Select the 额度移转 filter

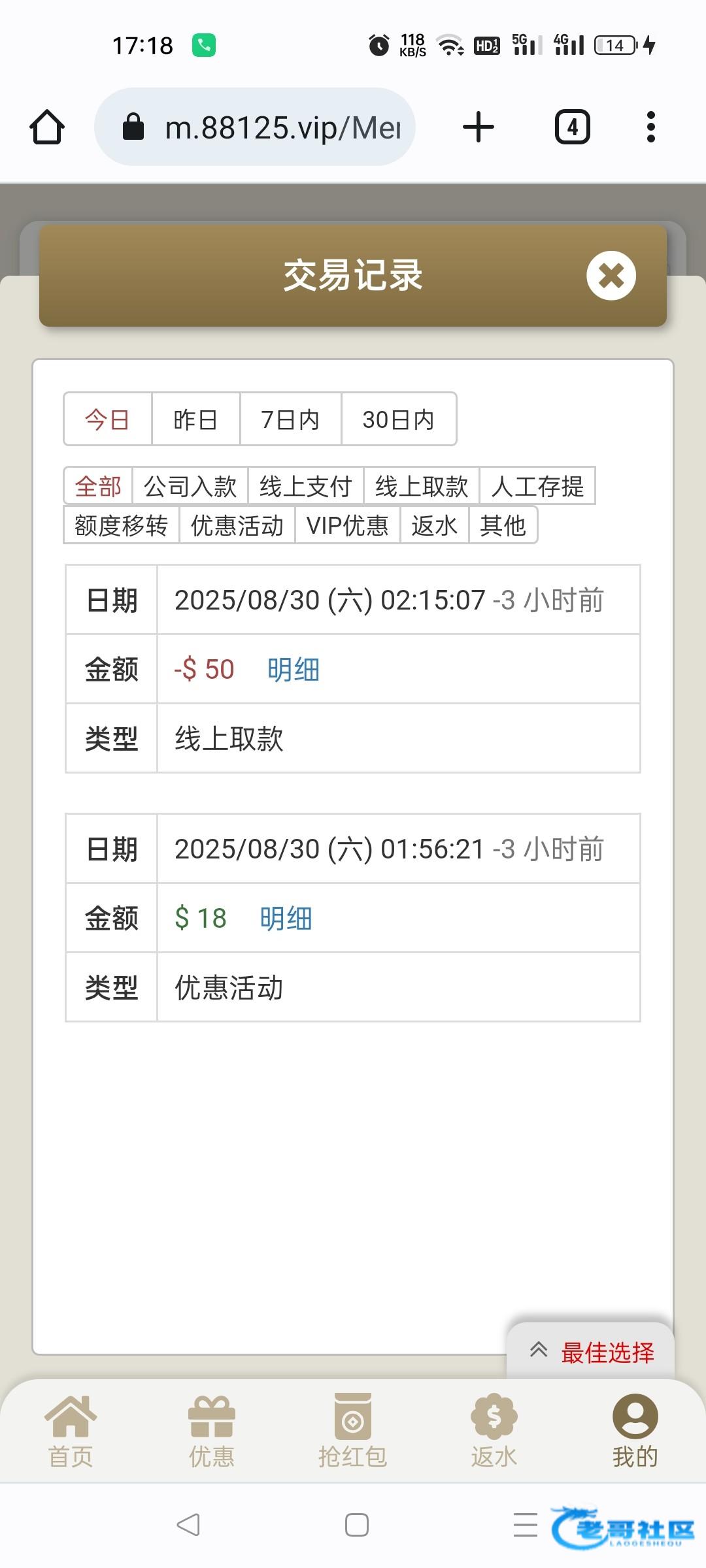[122, 525]
